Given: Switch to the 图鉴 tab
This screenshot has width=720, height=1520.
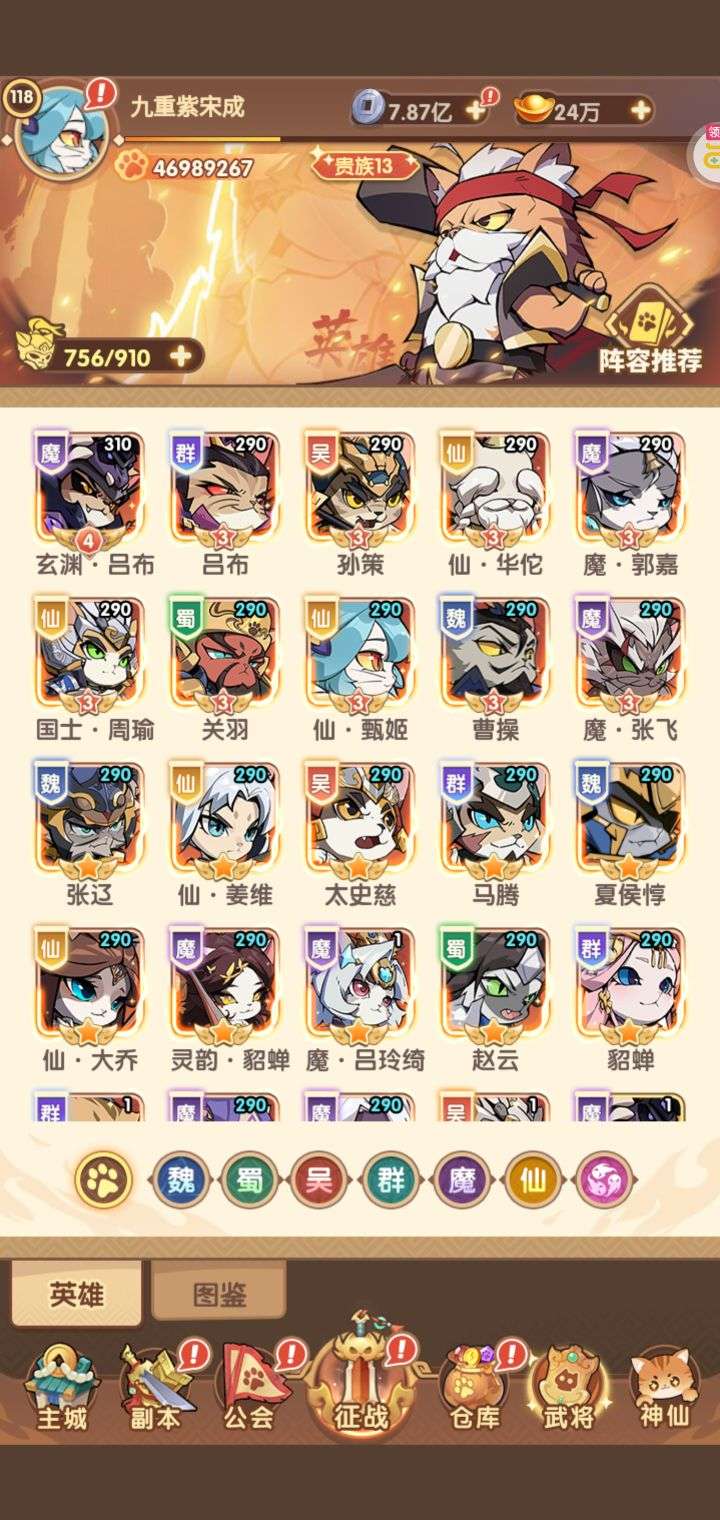Looking at the screenshot, I should tap(219, 1294).
